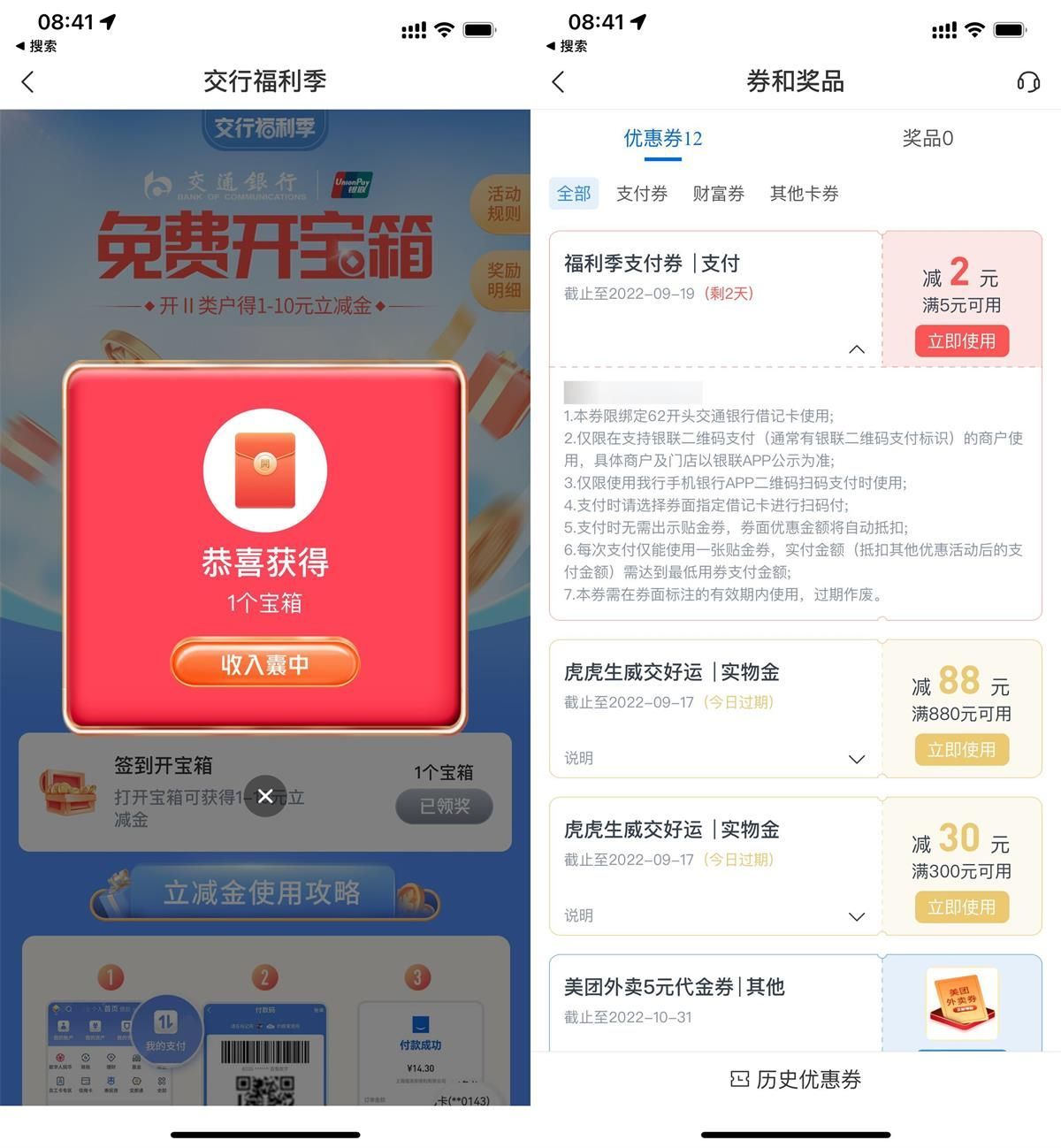
Task: Switch to the 奖品0 tab
Action: point(927,139)
